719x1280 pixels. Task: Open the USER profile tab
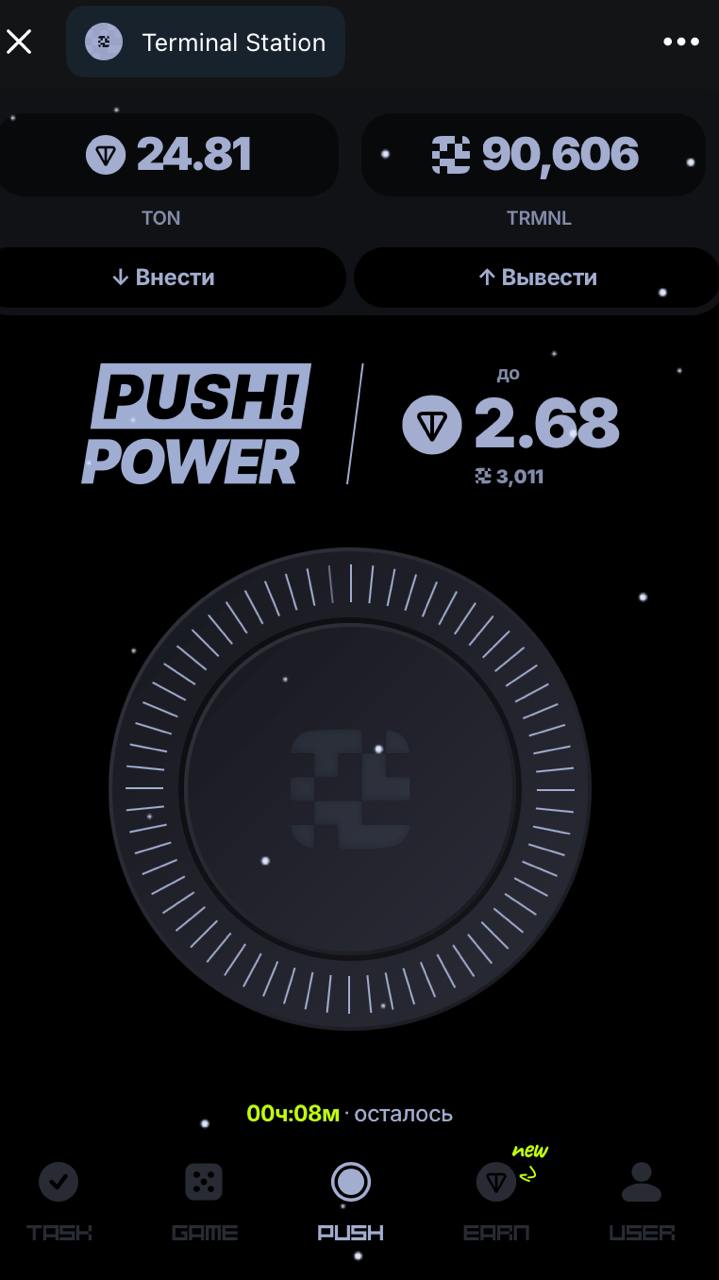[641, 1200]
